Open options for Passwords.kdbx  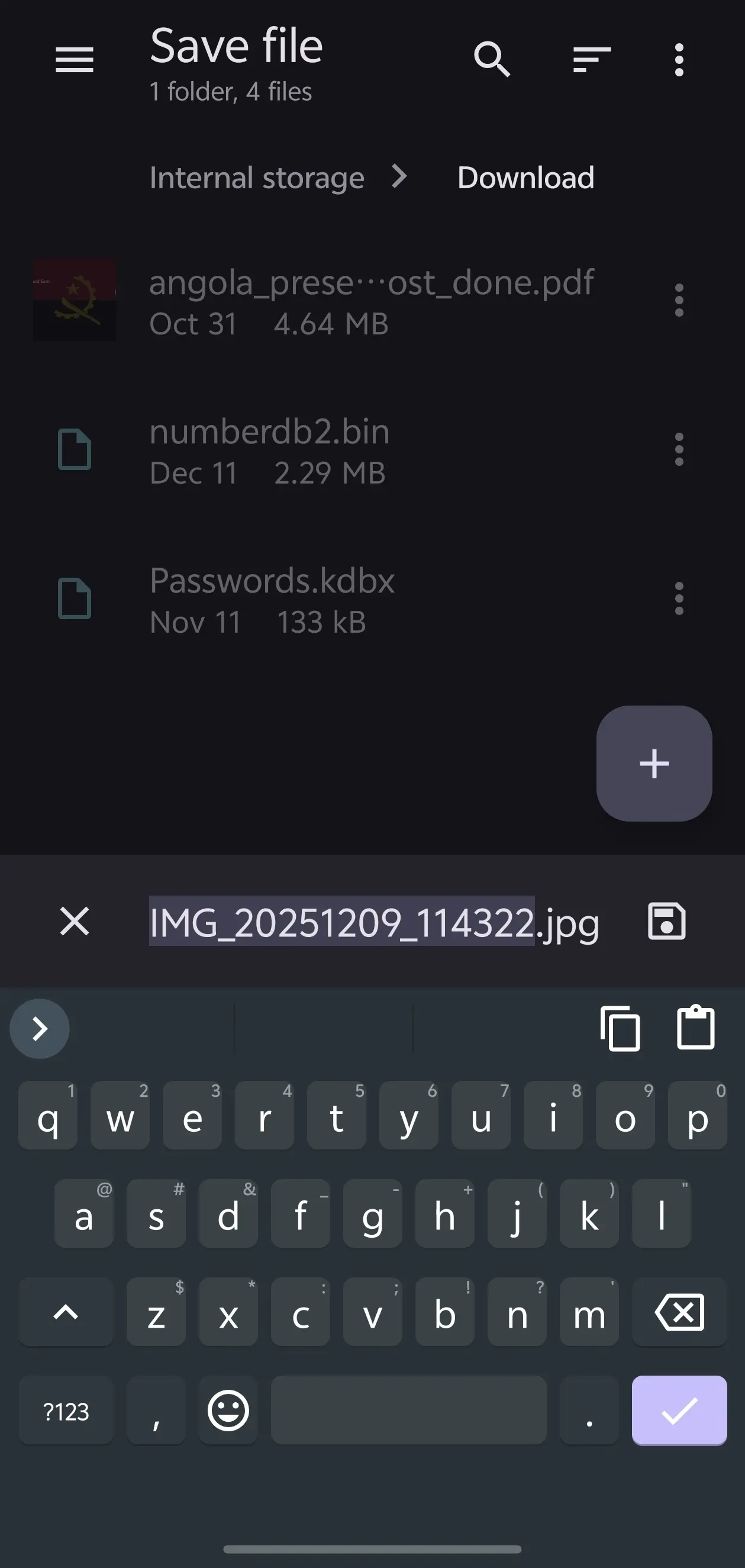[x=679, y=599]
